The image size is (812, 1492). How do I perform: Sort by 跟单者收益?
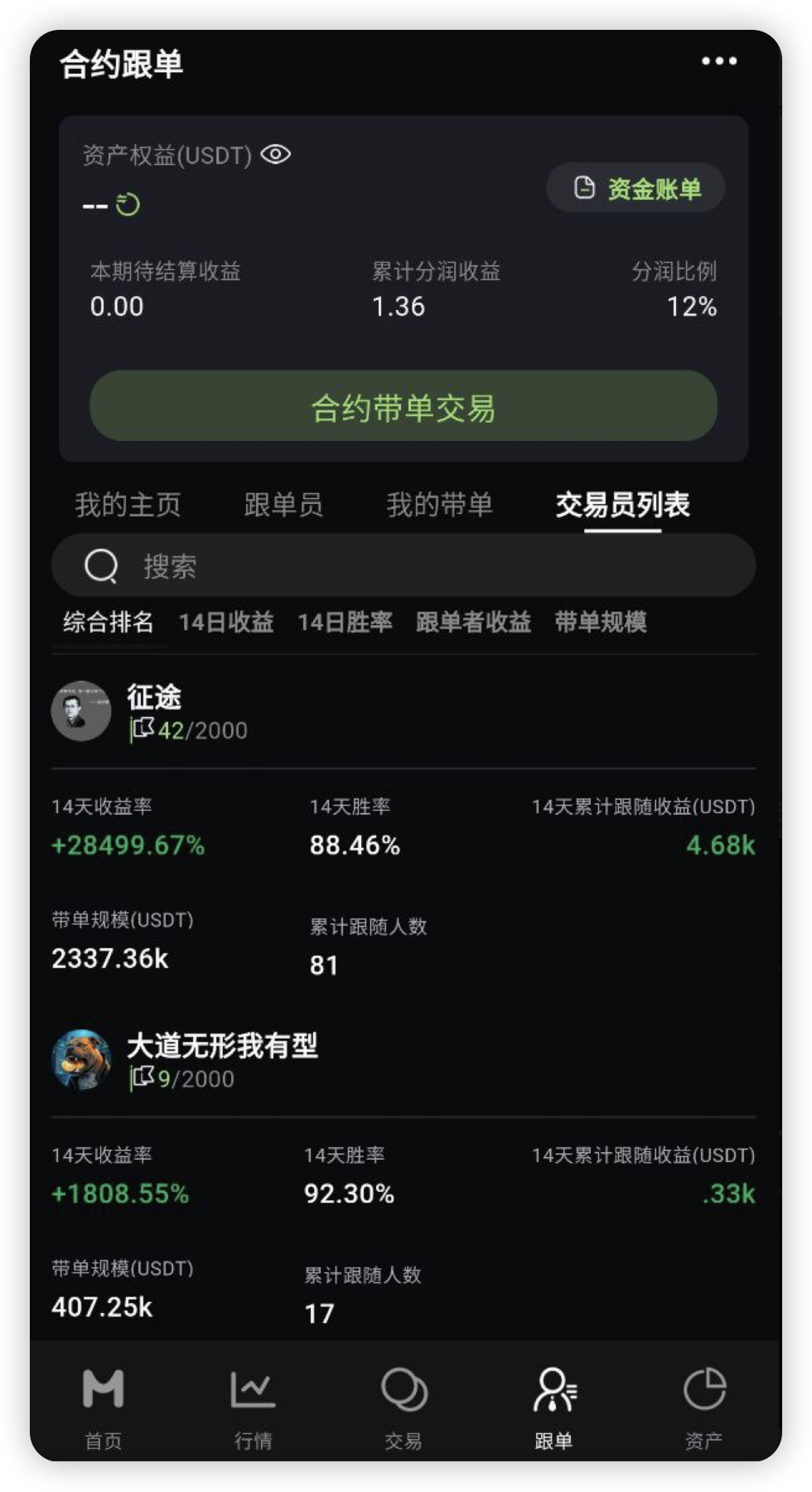click(473, 622)
